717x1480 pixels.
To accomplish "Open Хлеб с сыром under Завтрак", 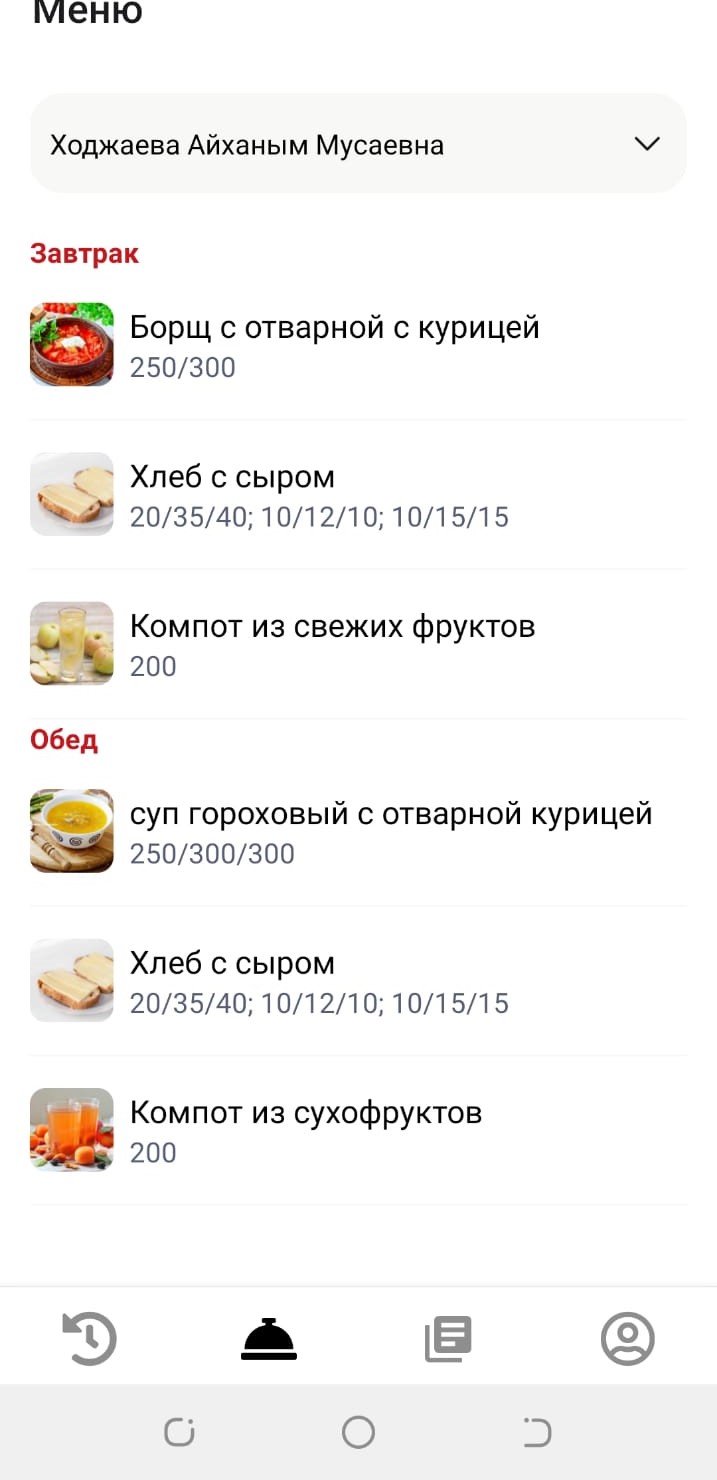I will point(358,495).
